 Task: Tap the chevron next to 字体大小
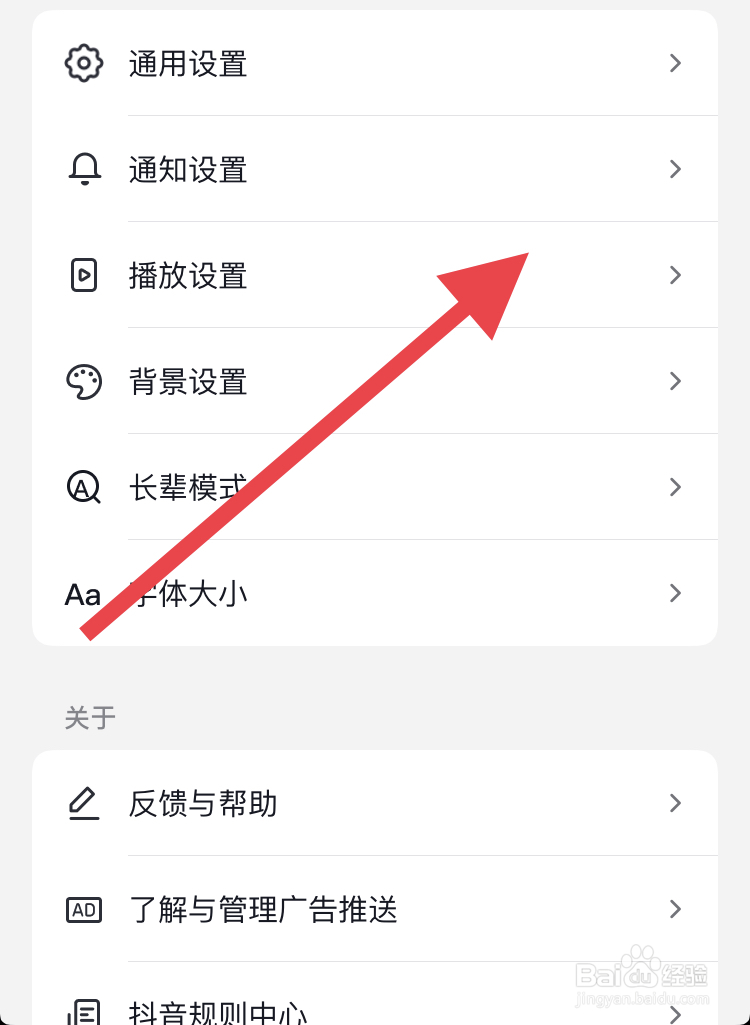(675, 593)
